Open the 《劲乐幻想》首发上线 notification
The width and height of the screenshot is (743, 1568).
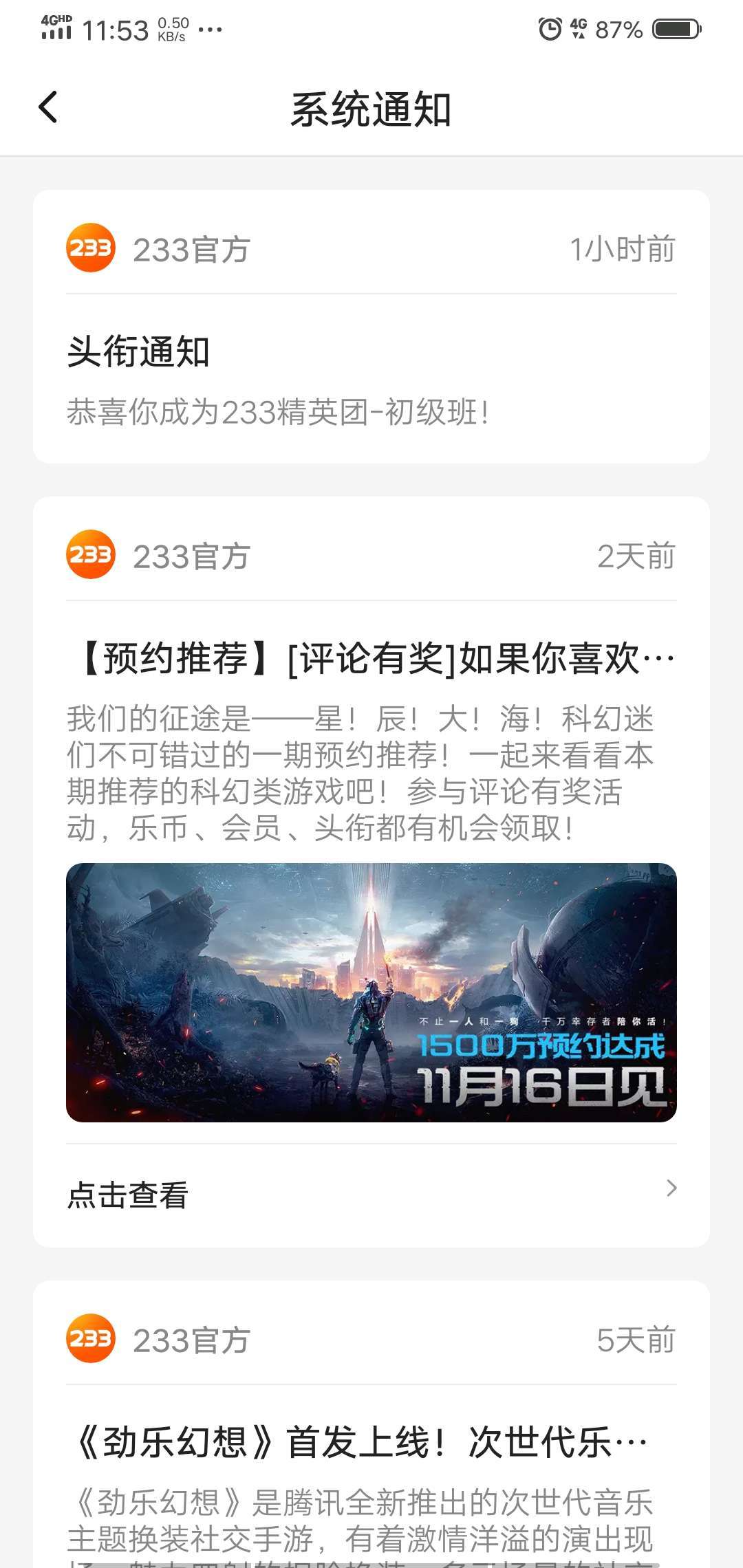tap(371, 1424)
